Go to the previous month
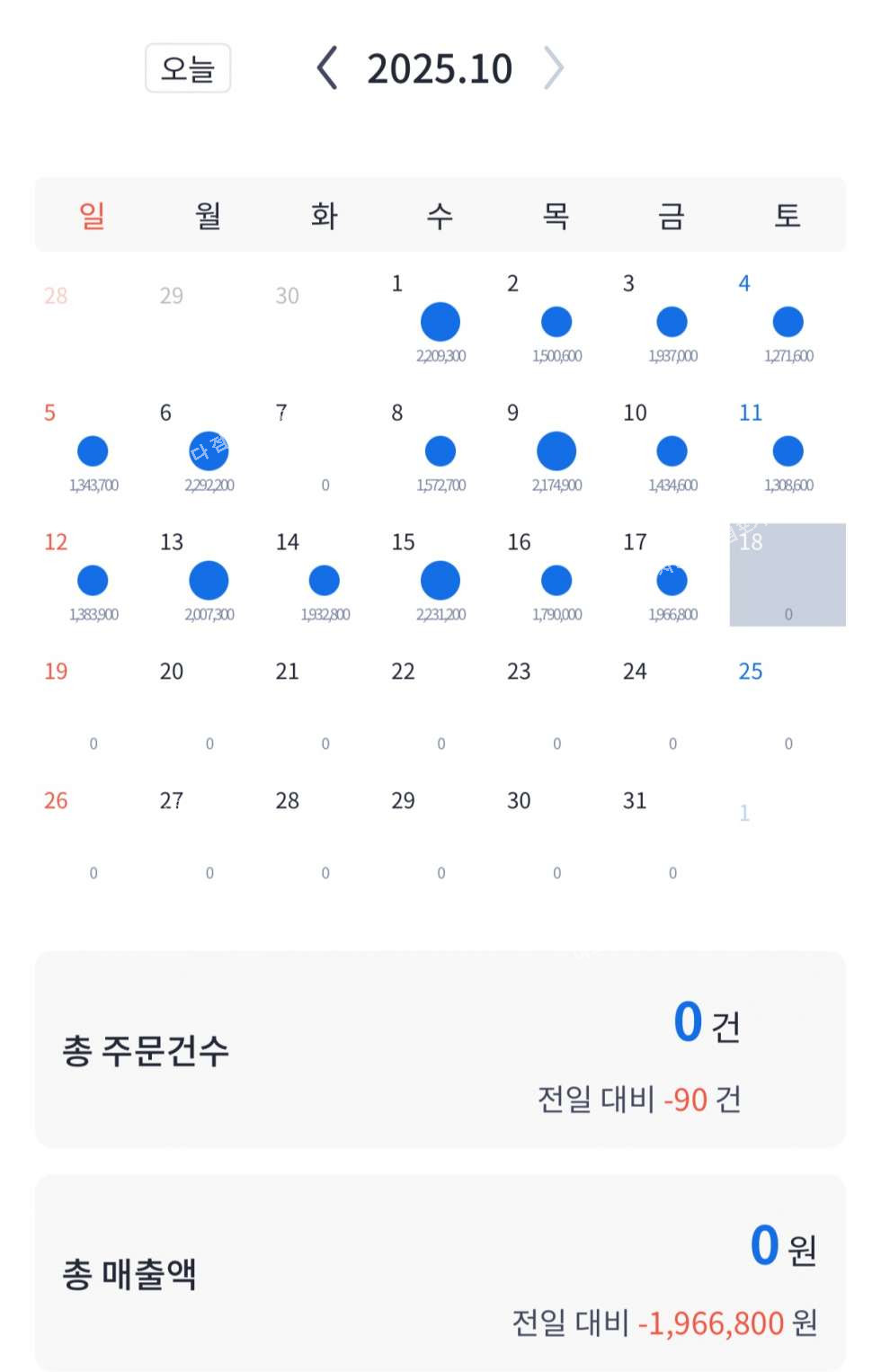The image size is (881, 1372). 327,68
